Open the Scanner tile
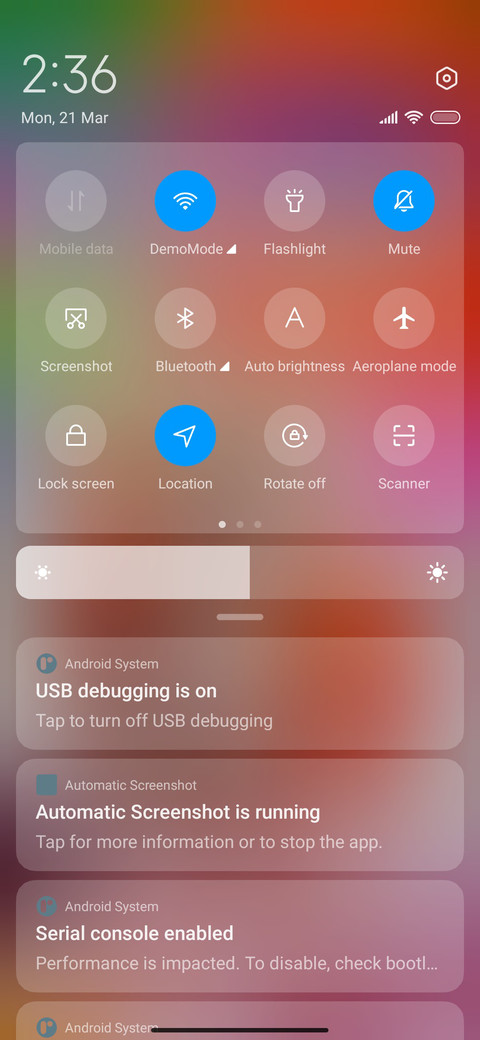 (404, 436)
